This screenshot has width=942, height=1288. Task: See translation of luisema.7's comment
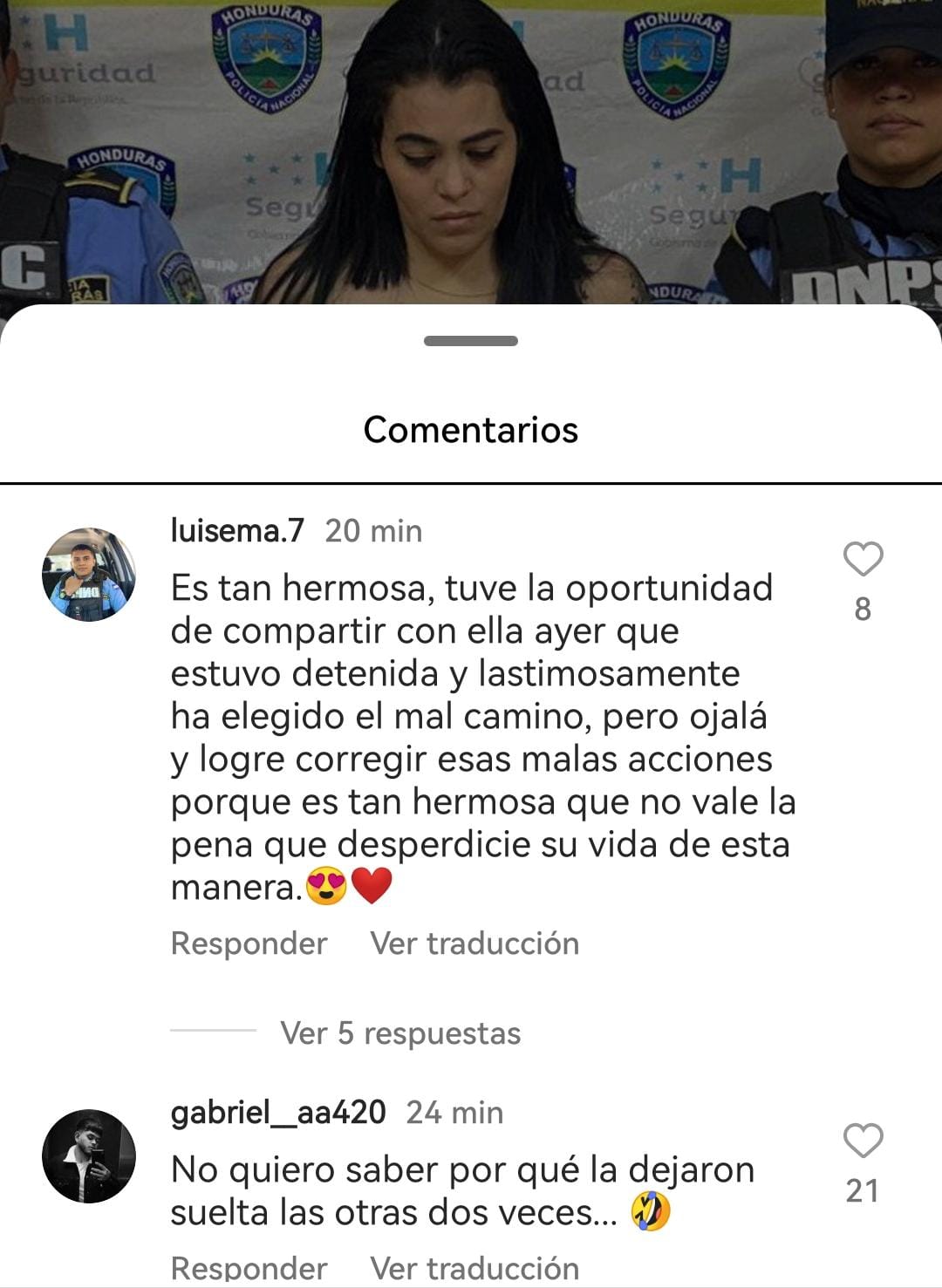point(474,944)
